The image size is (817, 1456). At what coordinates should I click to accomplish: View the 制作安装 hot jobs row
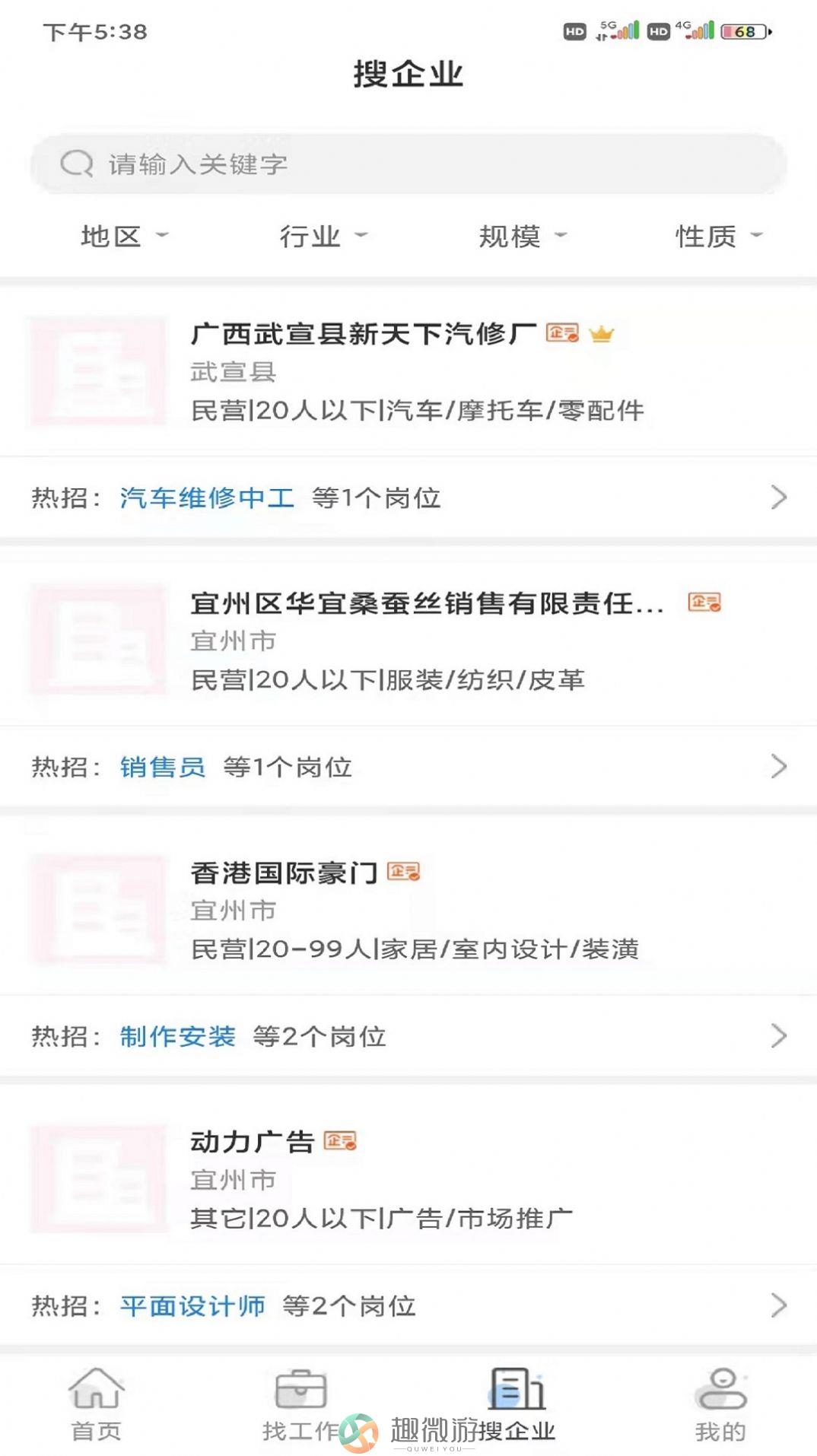coord(408,1036)
